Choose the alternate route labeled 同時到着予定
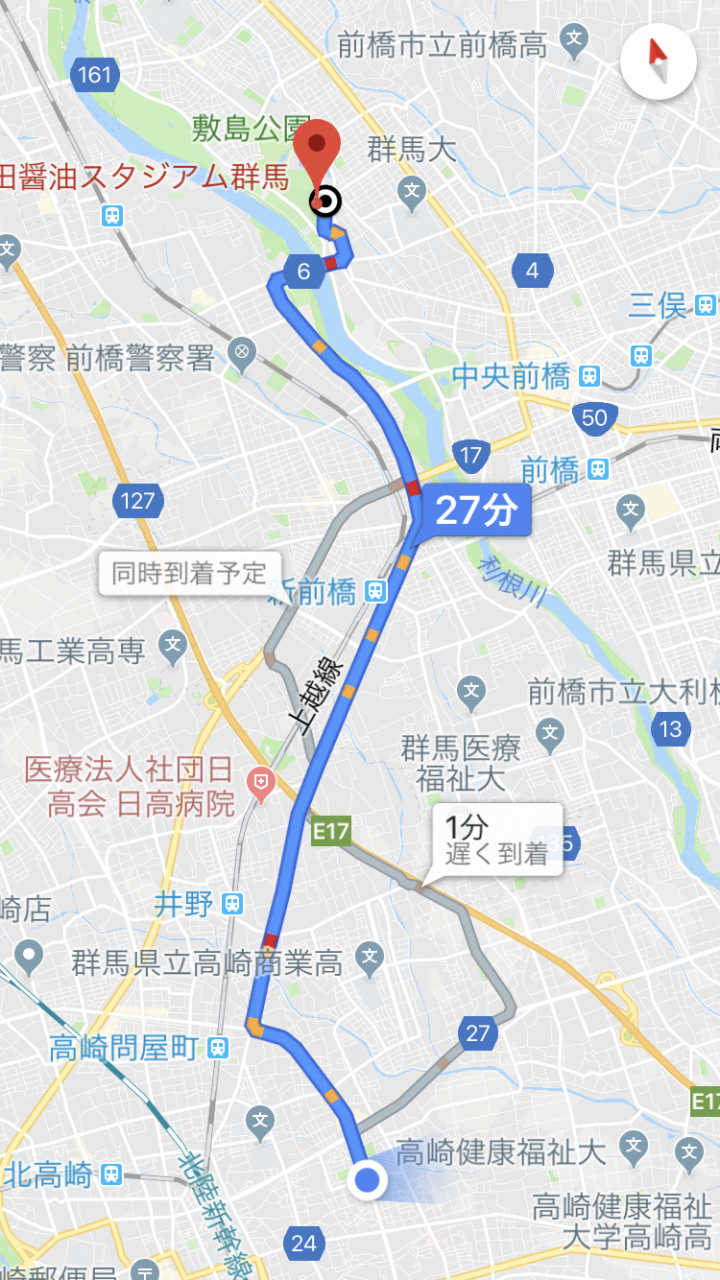 pyautogui.click(x=188, y=574)
